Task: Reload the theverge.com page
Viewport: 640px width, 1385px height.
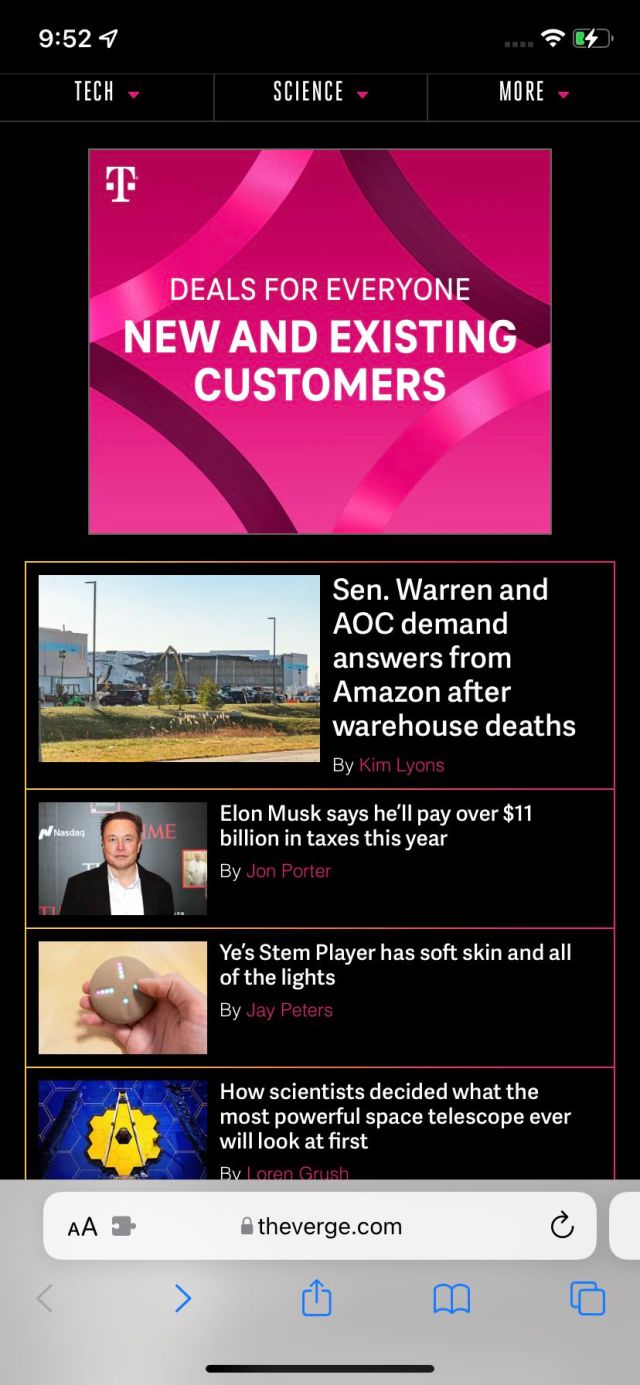Action: [x=562, y=1226]
